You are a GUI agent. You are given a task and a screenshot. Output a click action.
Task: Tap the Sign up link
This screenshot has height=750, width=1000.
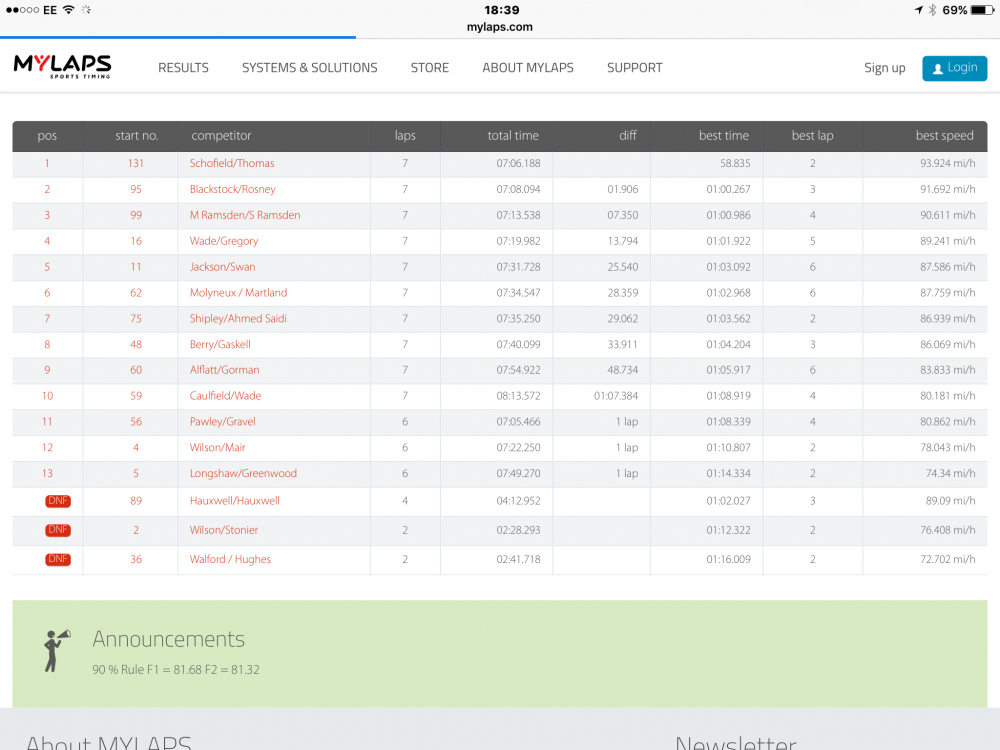884,68
